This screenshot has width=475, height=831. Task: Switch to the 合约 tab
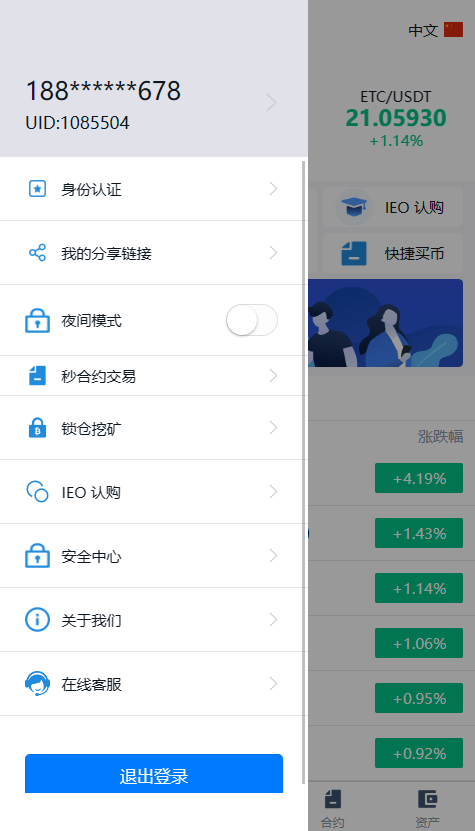pos(333,809)
